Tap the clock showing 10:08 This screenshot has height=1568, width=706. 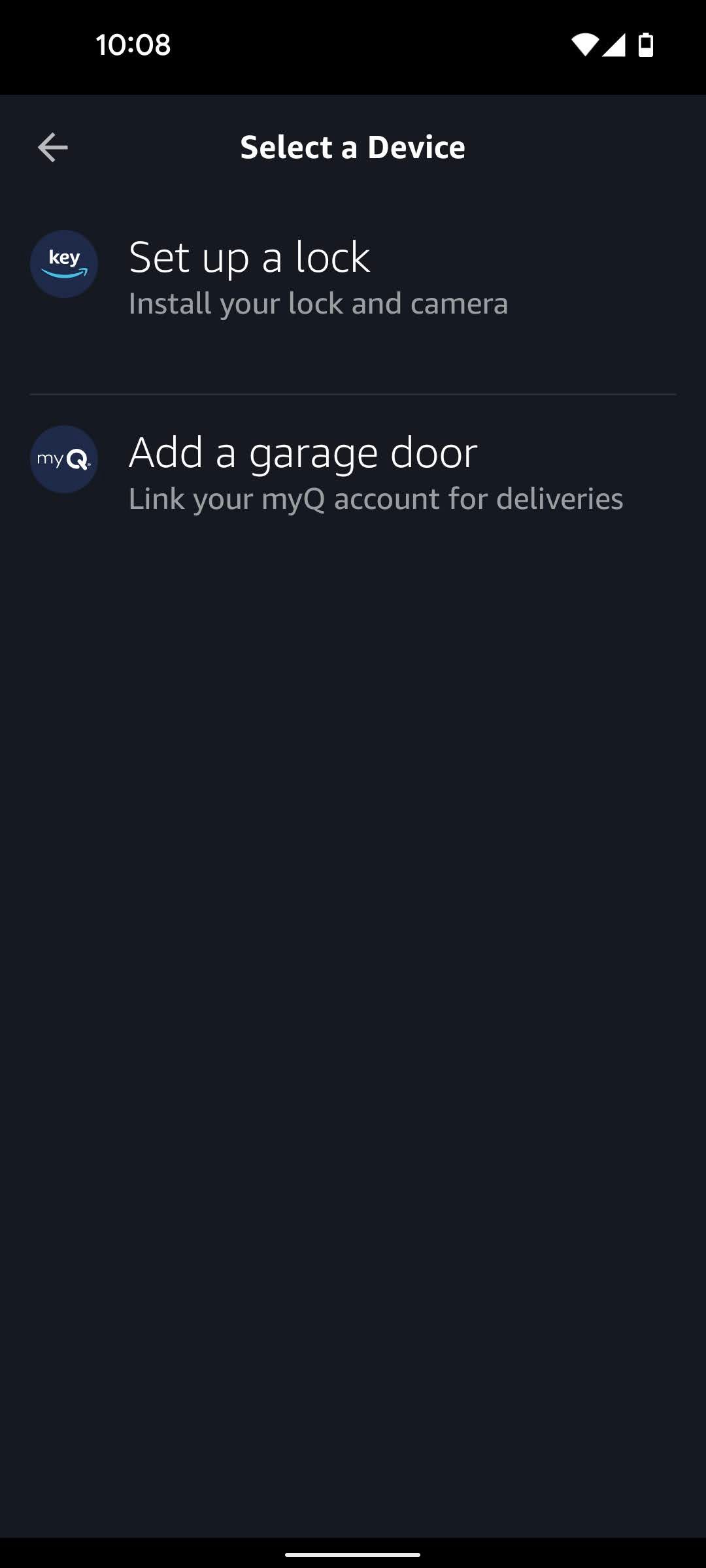click(x=133, y=44)
